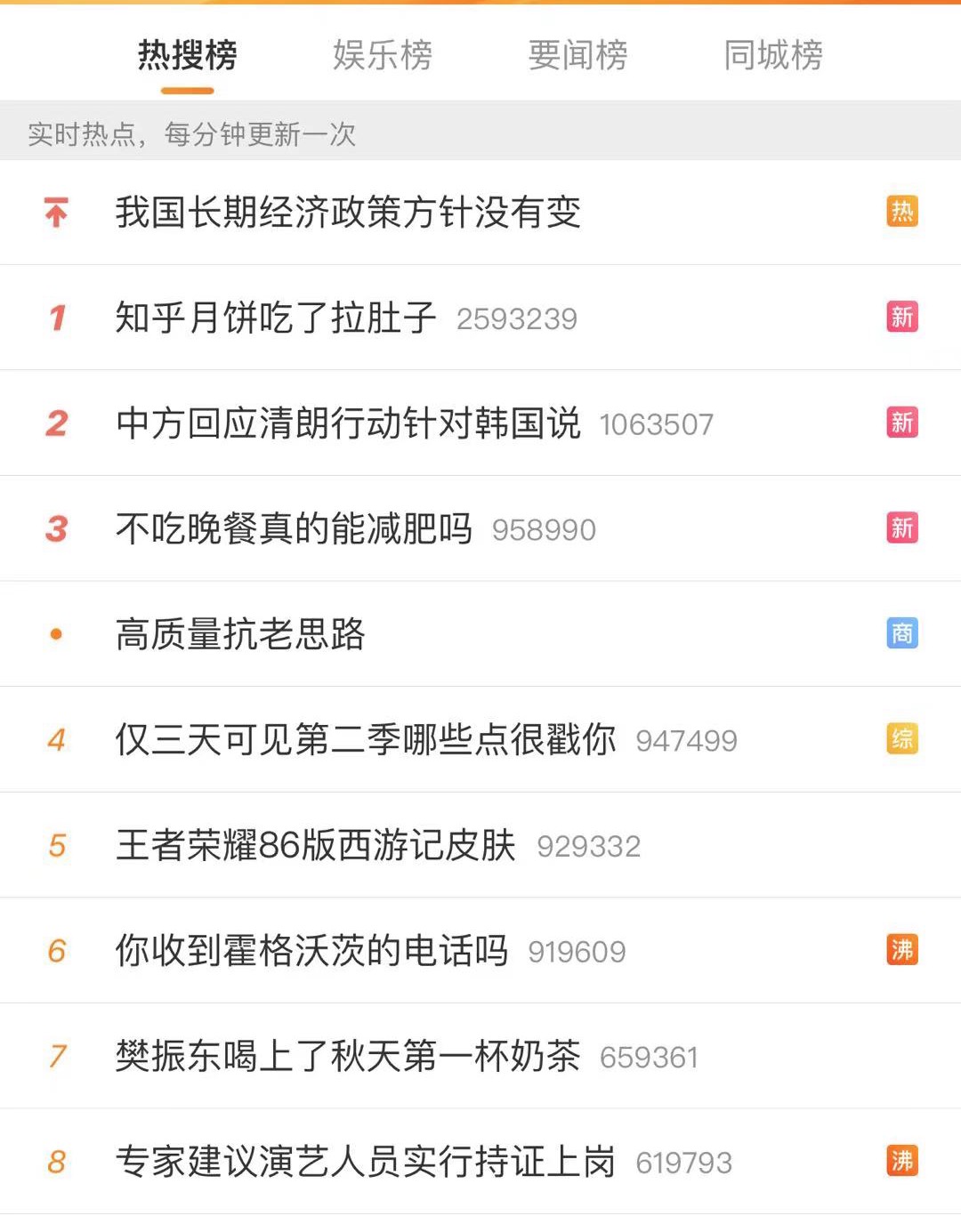Viewport: 961px width, 1232px height.
Task: Open topic 知乎月饼吃了拉肚子
Action: [276, 318]
